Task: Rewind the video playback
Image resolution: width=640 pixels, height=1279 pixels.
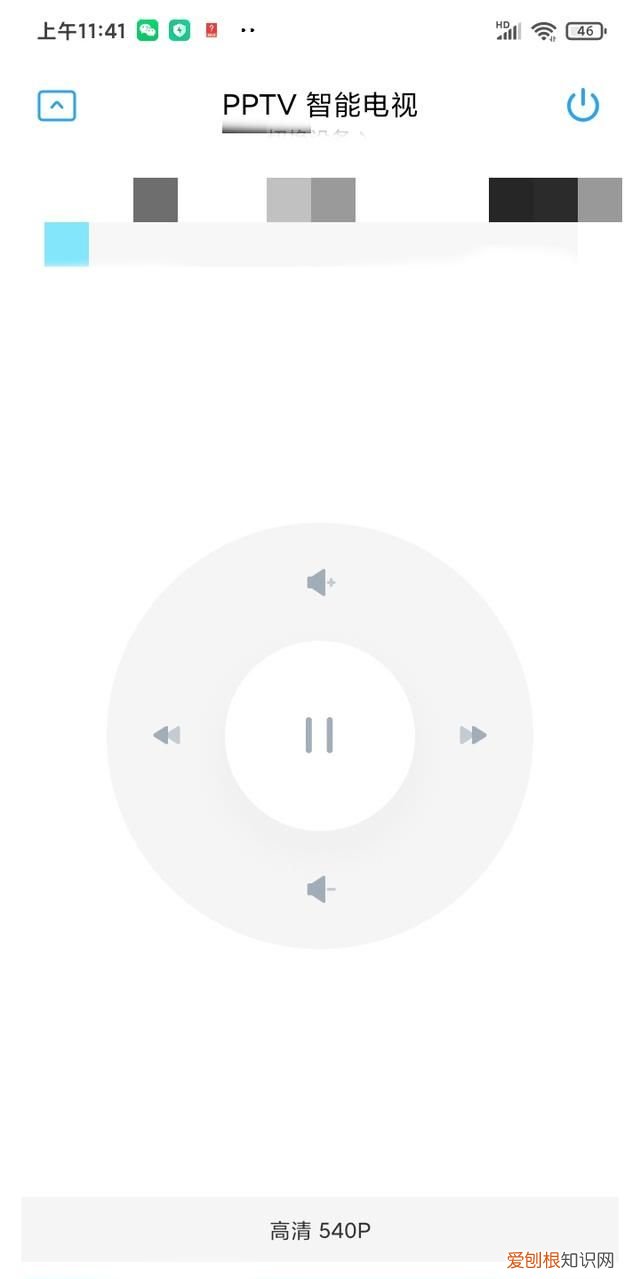Action: (167, 736)
